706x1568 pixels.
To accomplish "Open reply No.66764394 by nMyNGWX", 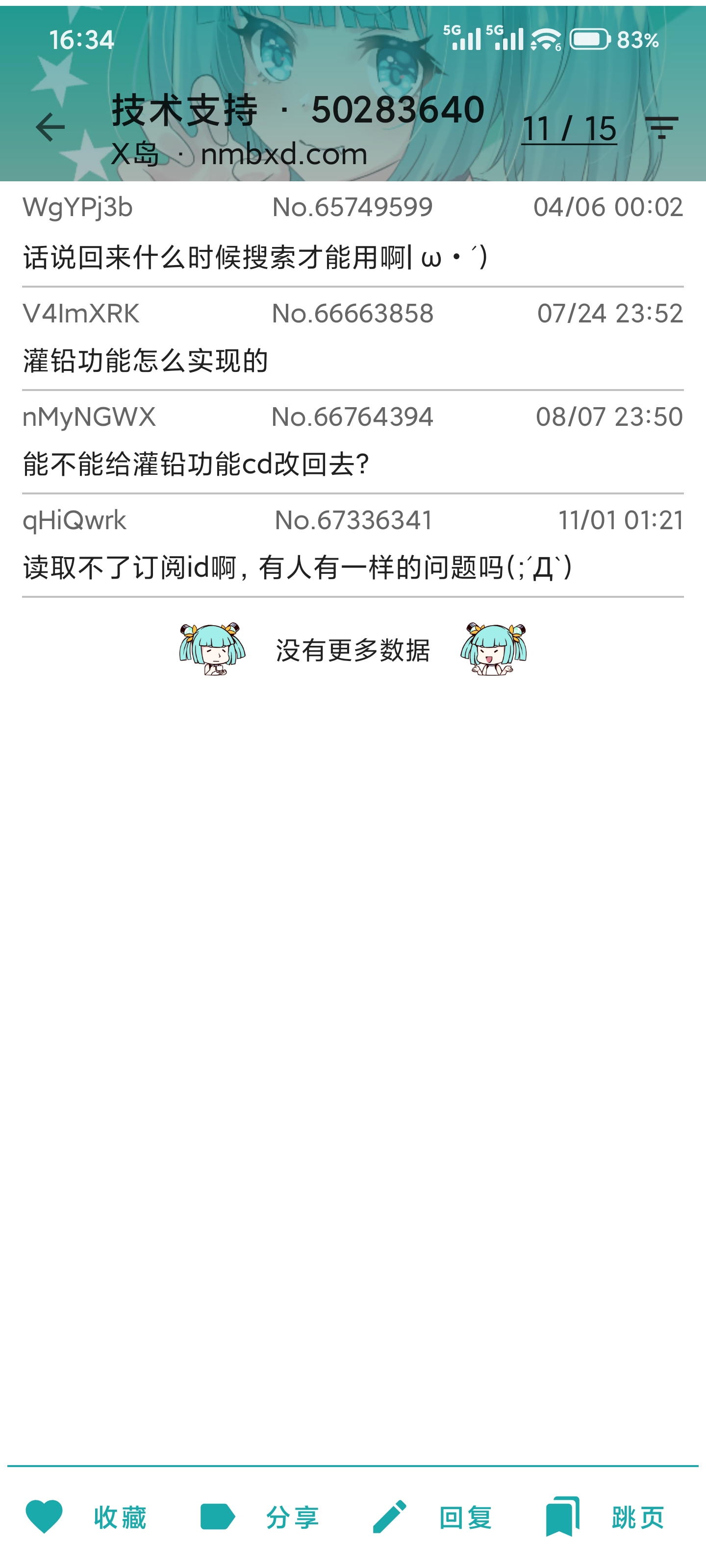I will [x=353, y=443].
